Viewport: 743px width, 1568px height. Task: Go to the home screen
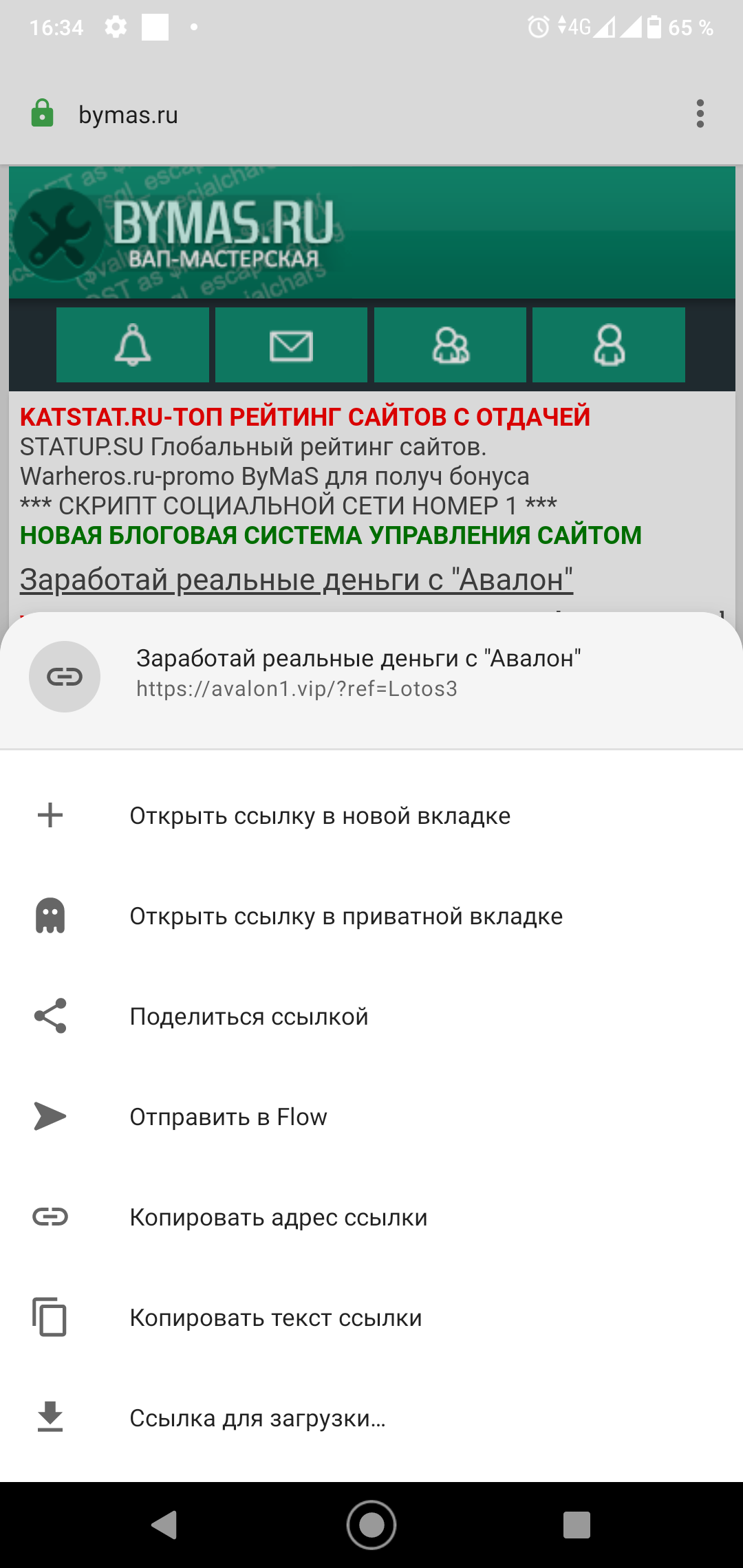click(371, 1525)
